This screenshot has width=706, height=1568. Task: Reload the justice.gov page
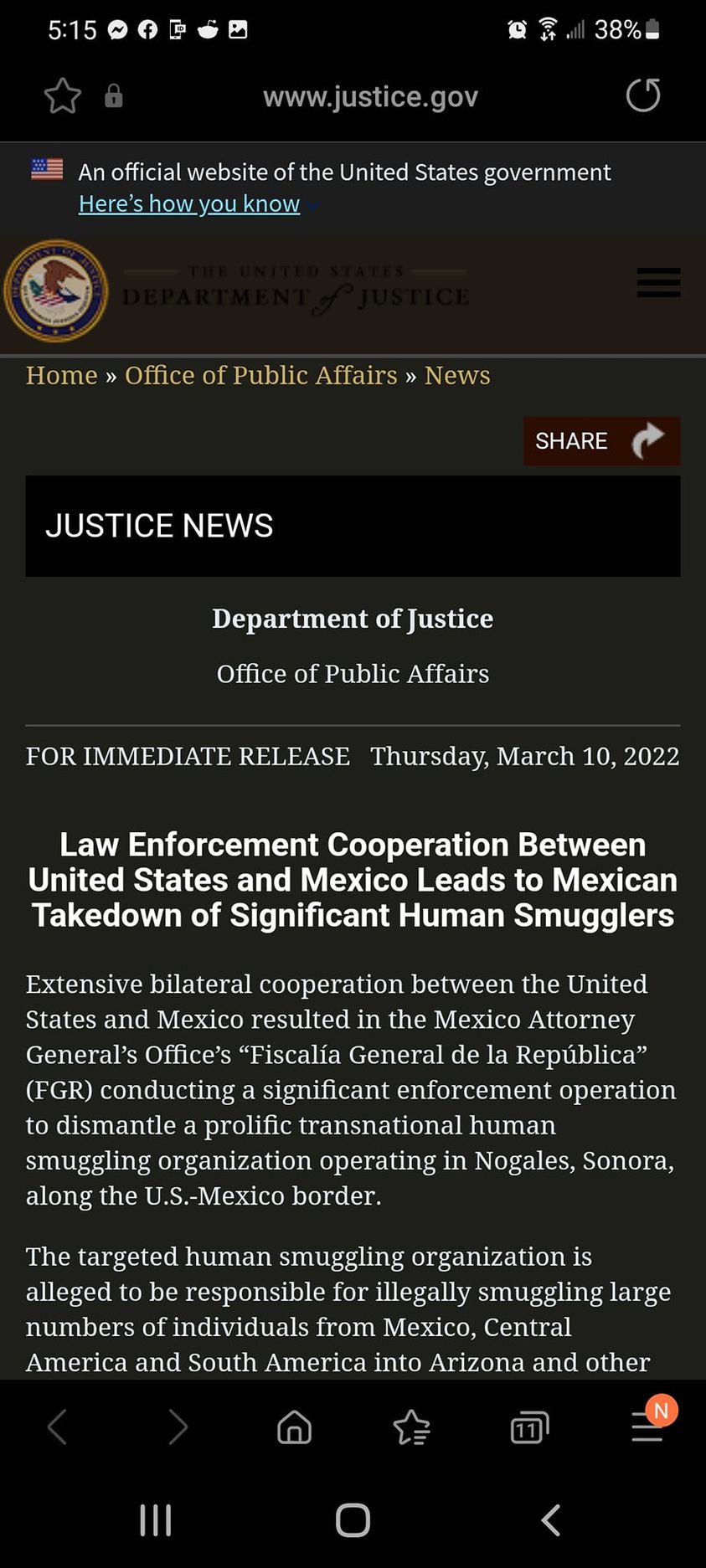pos(642,95)
